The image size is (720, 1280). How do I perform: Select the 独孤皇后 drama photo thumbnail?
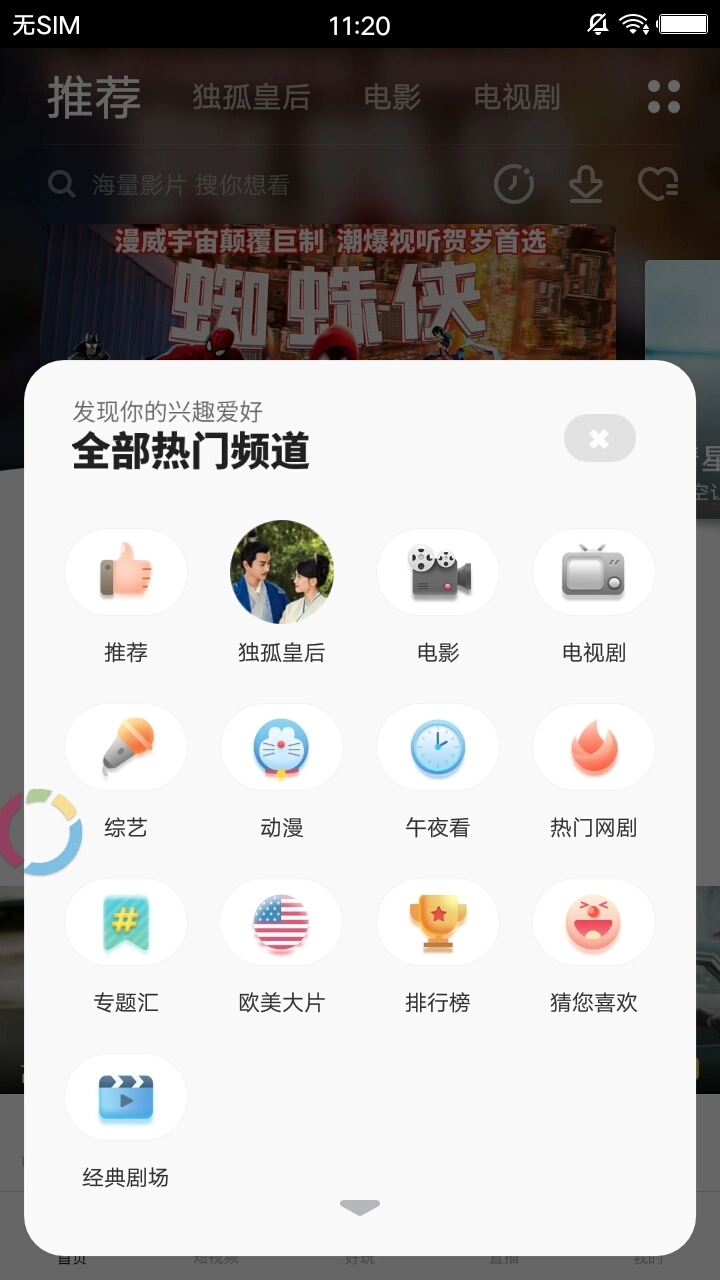click(x=282, y=571)
